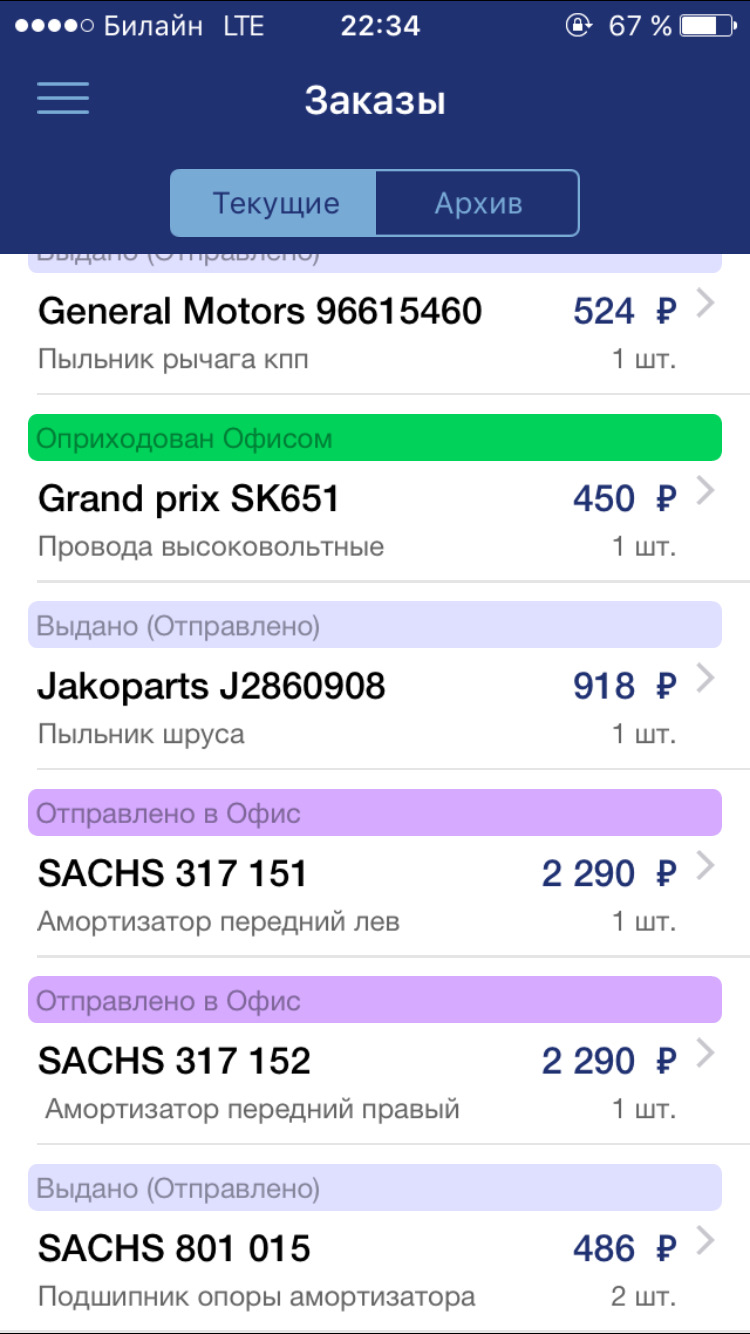Toggle the green Оприходован Офисом status badge
Screen dimensions: 750x1334
tap(374, 438)
